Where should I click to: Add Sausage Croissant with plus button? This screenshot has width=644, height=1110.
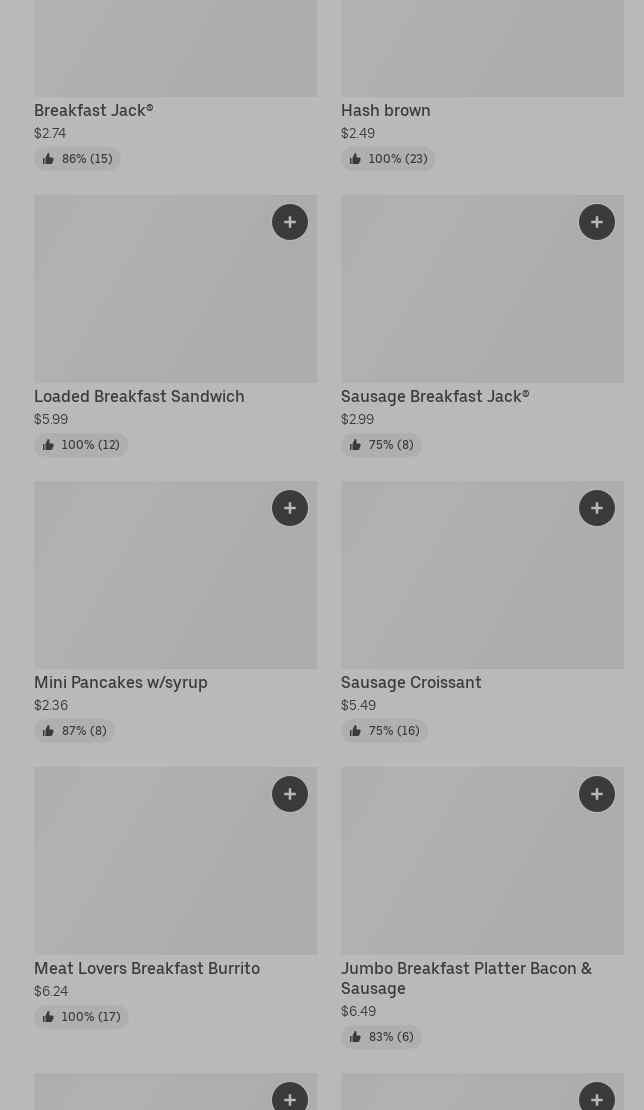pyautogui.click(x=597, y=508)
